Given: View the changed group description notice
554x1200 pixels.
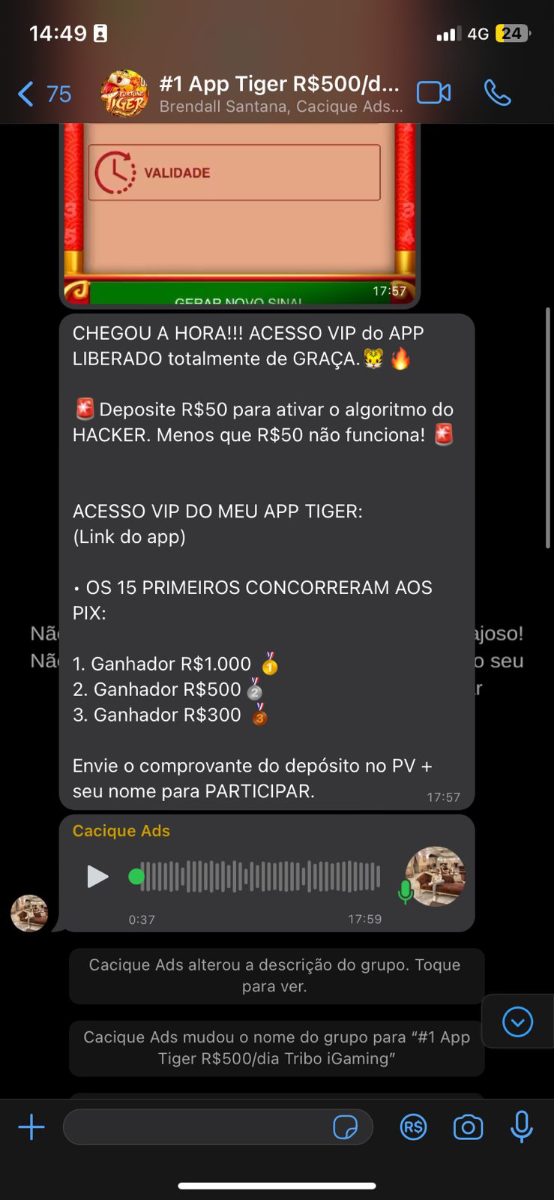Looking at the screenshot, I should coord(276,976).
